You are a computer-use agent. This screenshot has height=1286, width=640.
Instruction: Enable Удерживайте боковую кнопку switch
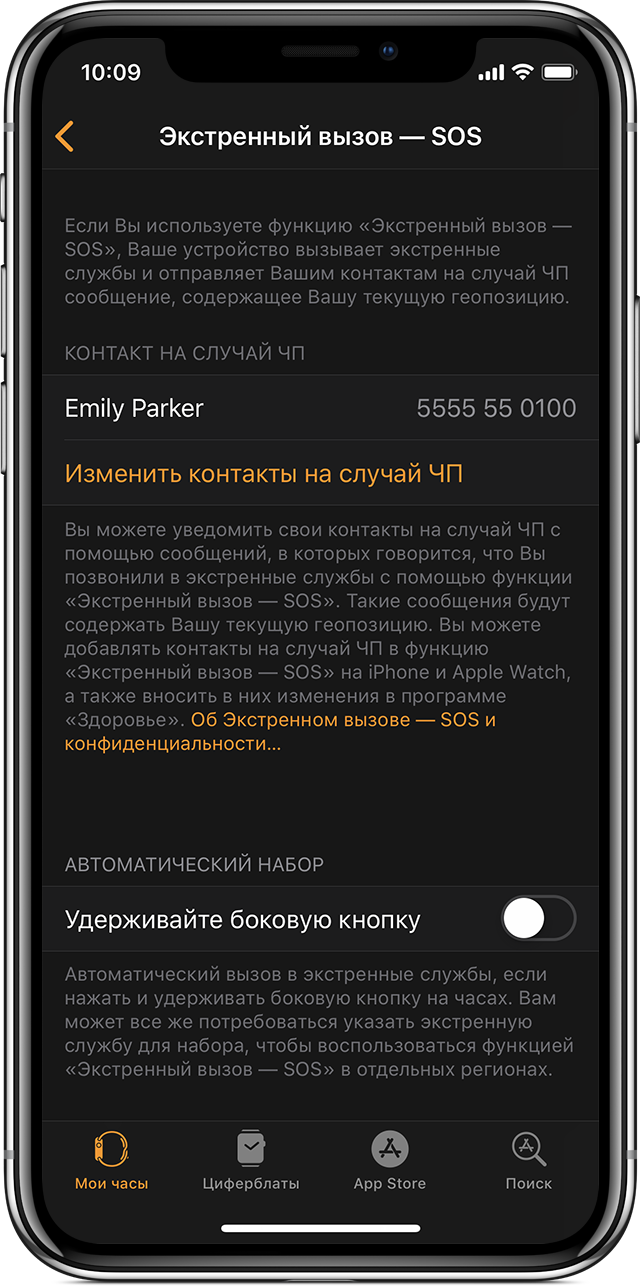pos(538,919)
